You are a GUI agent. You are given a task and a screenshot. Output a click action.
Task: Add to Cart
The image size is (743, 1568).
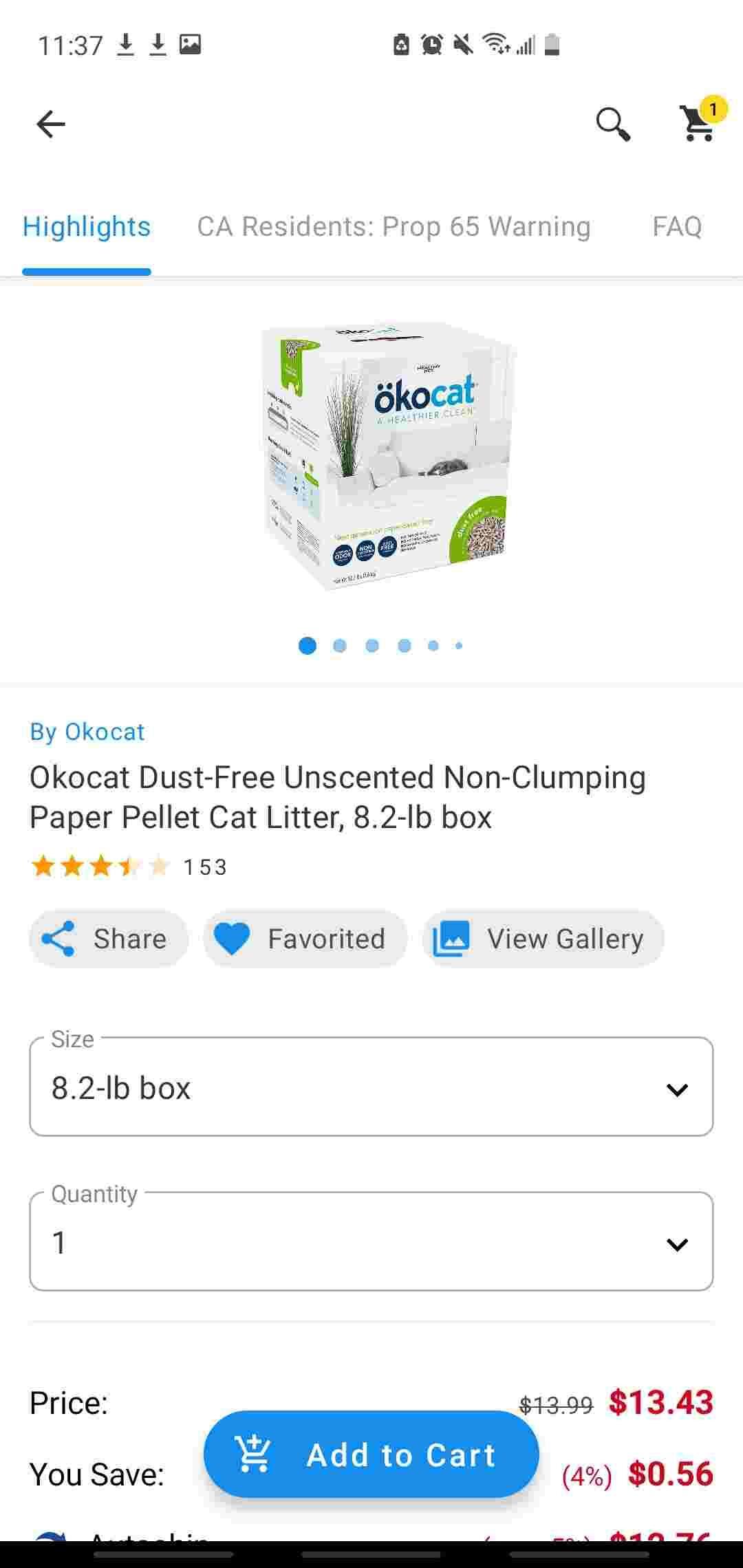(x=371, y=1455)
